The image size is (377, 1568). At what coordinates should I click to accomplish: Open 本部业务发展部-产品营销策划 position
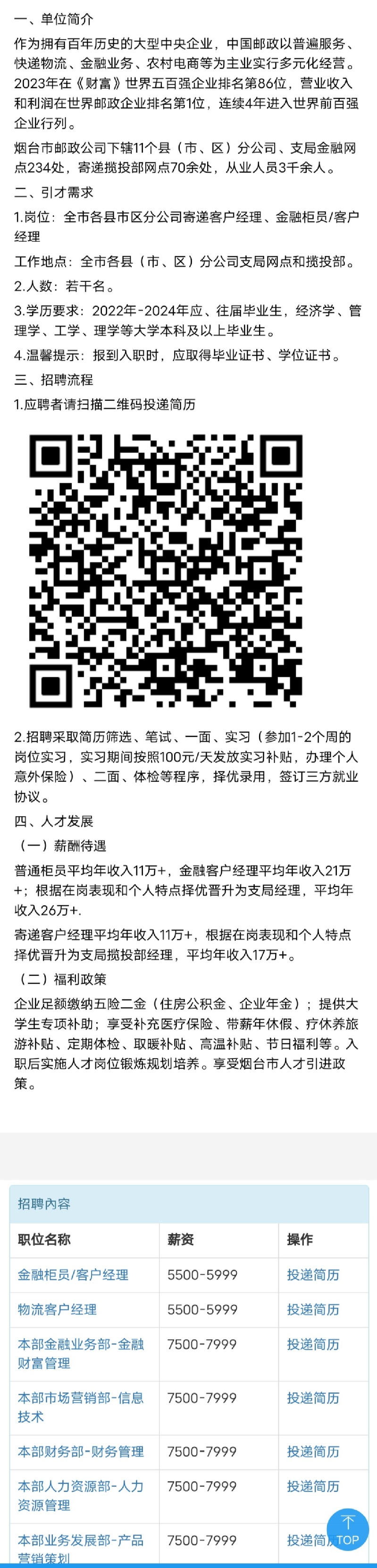(x=80, y=1545)
